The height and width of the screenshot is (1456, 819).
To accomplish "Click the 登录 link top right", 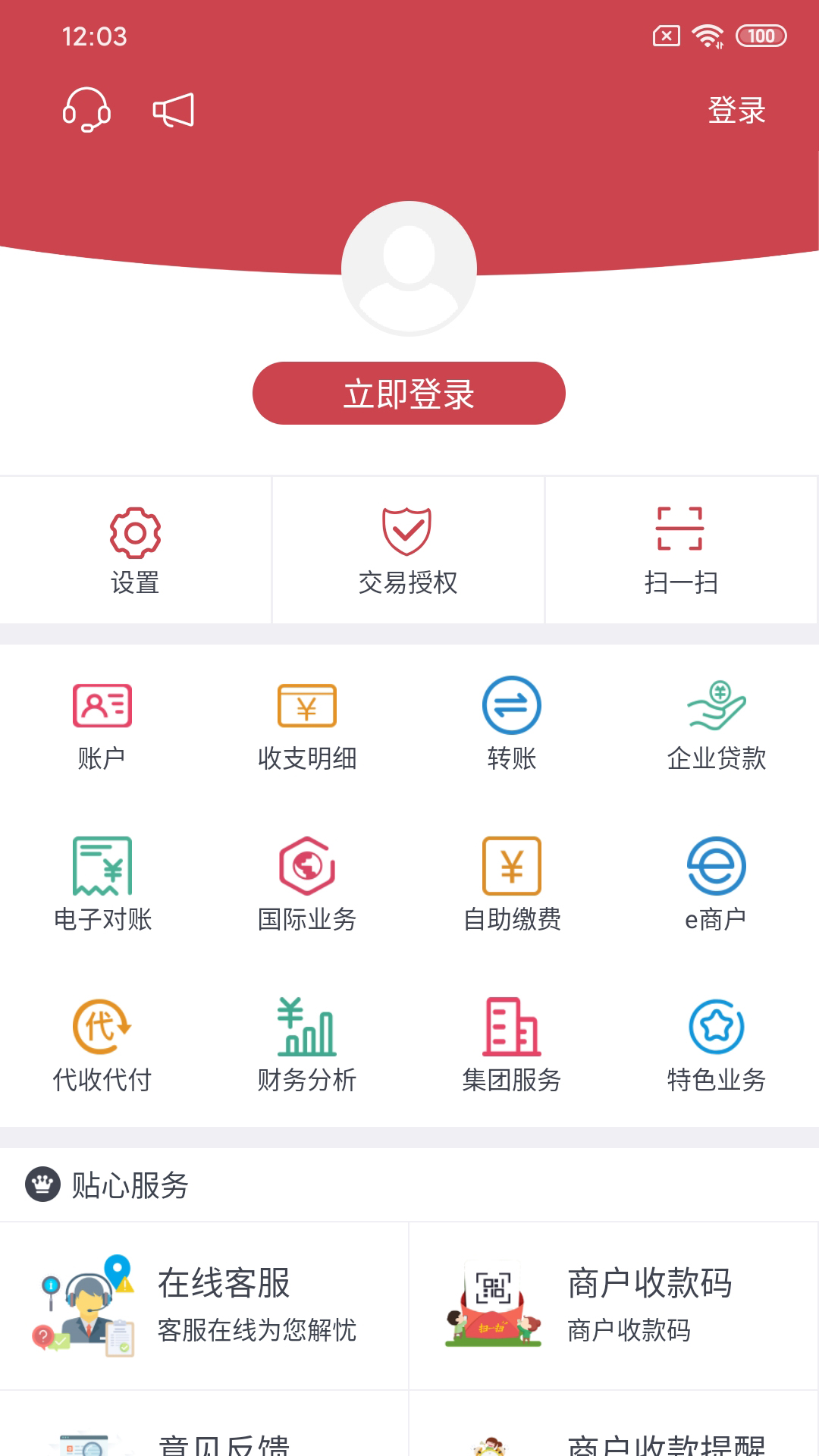I will tap(737, 110).
